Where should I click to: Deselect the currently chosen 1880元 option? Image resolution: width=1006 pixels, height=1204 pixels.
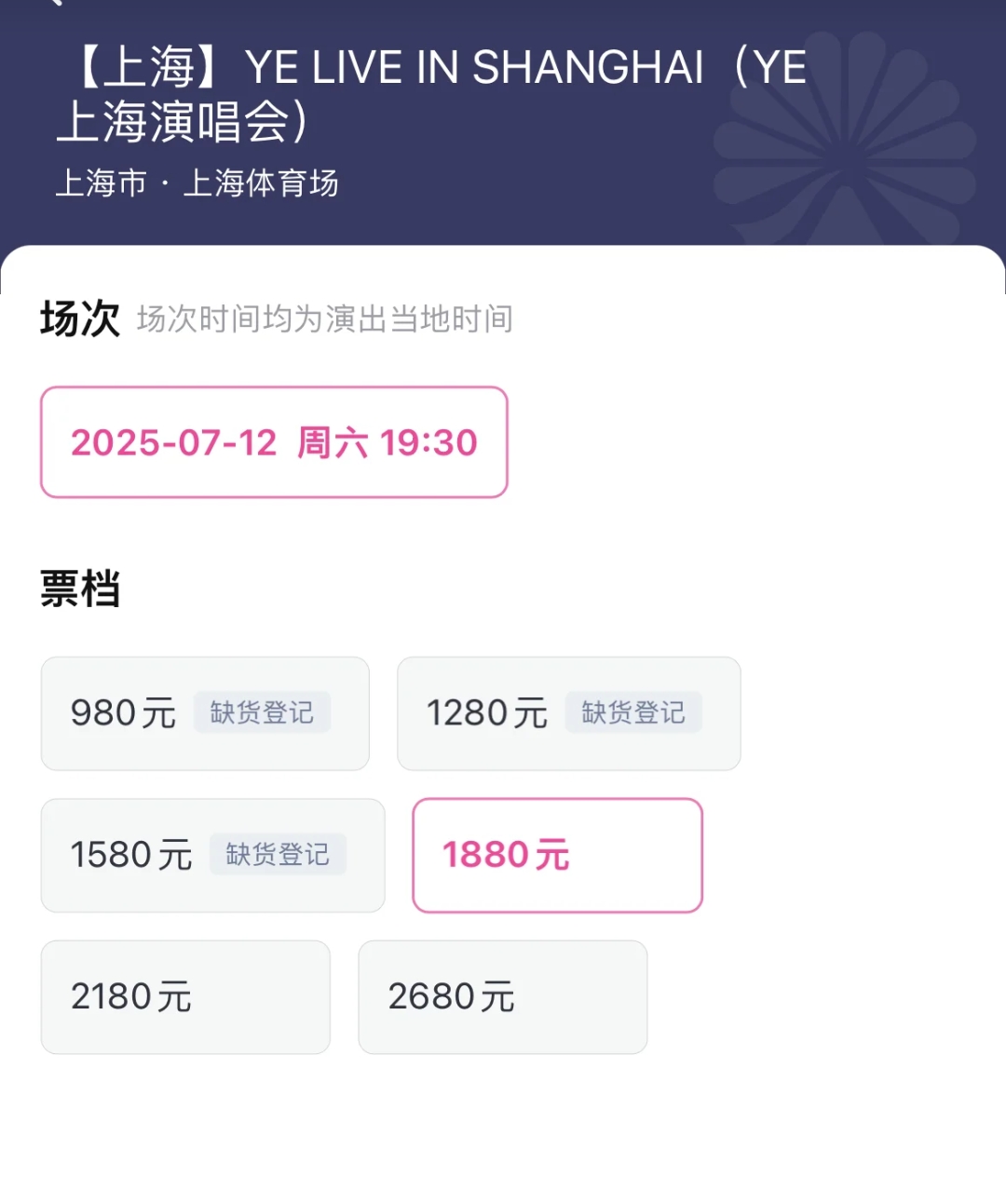556,855
